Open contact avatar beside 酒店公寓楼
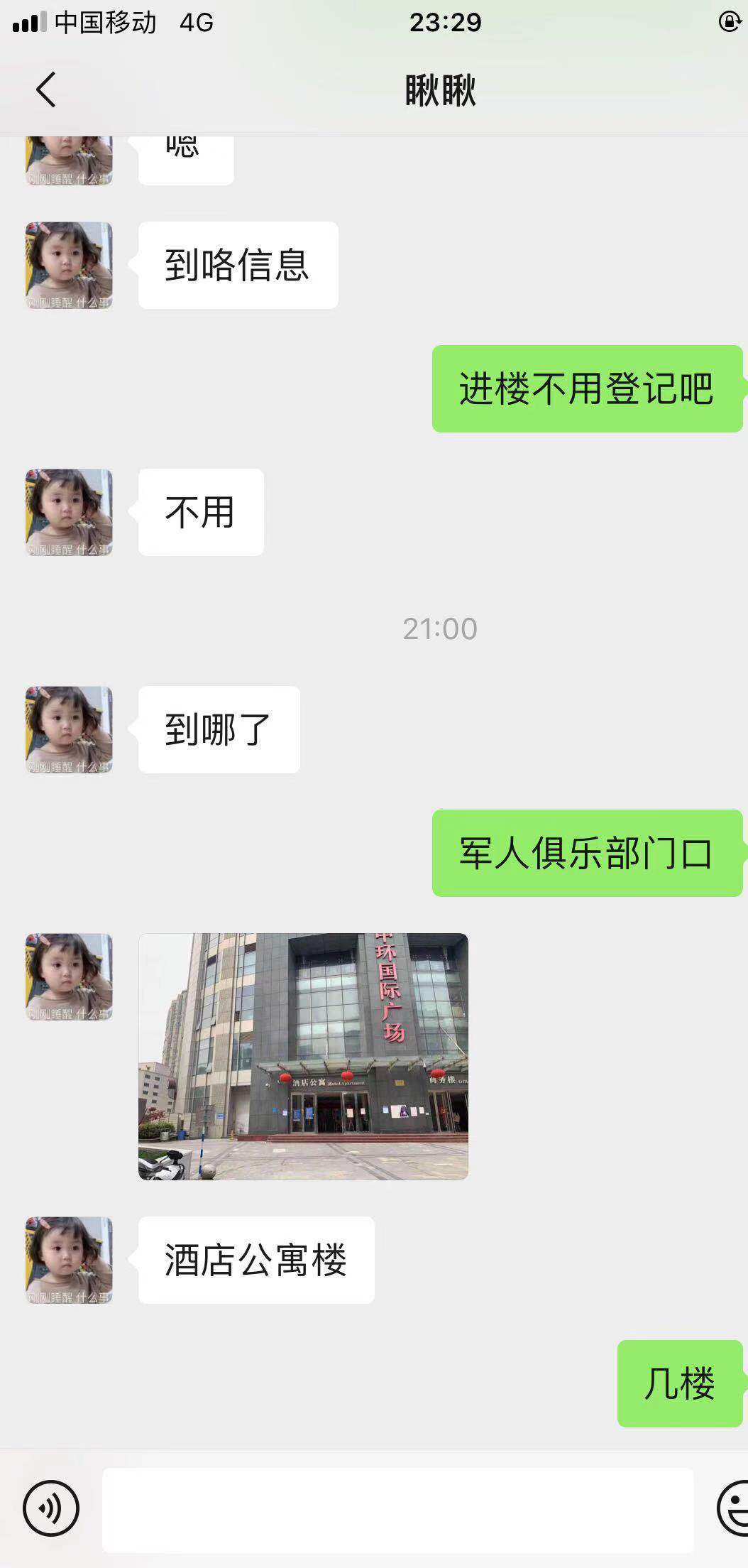The image size is (748, 1568). [69, 1261]
